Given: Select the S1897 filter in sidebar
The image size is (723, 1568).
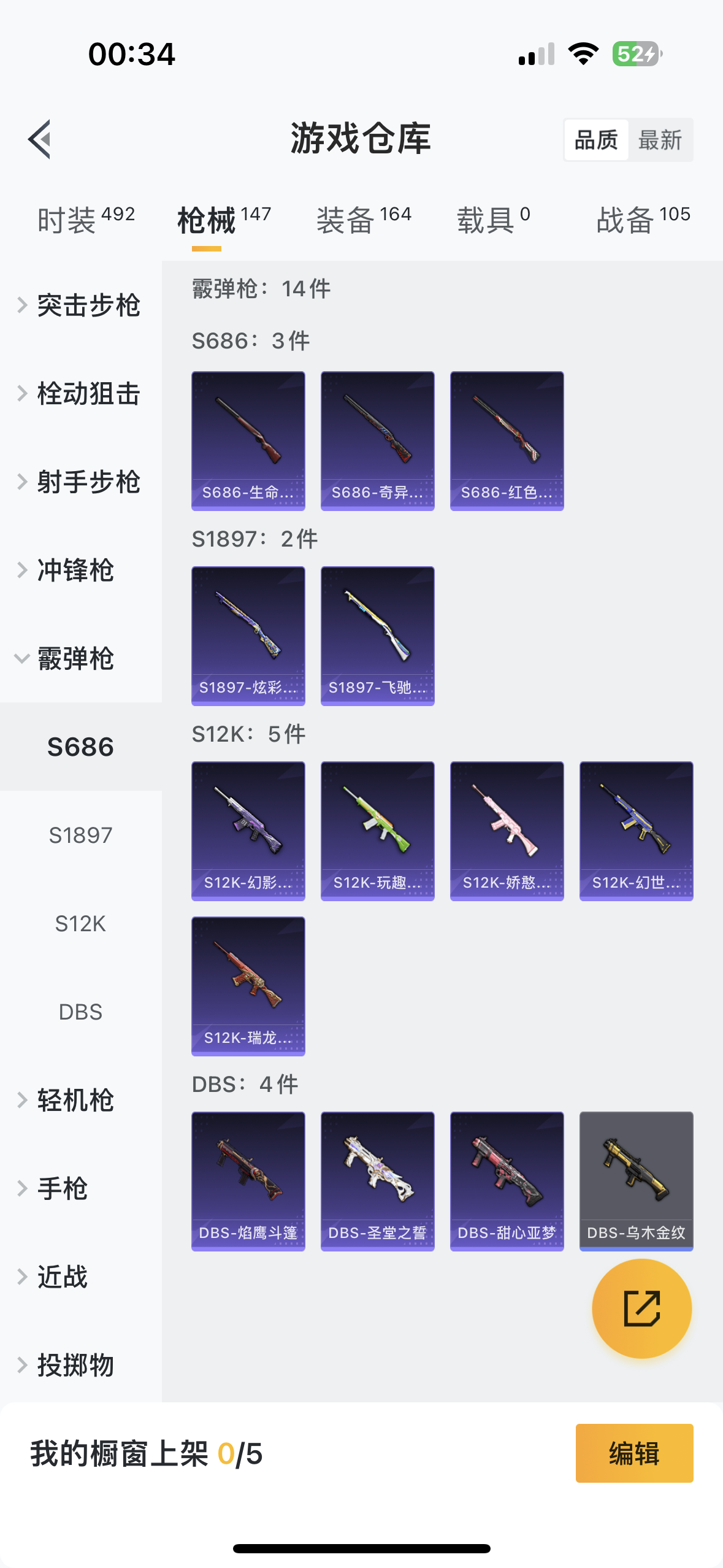Looking at the screenshot, I should [80, 834].
